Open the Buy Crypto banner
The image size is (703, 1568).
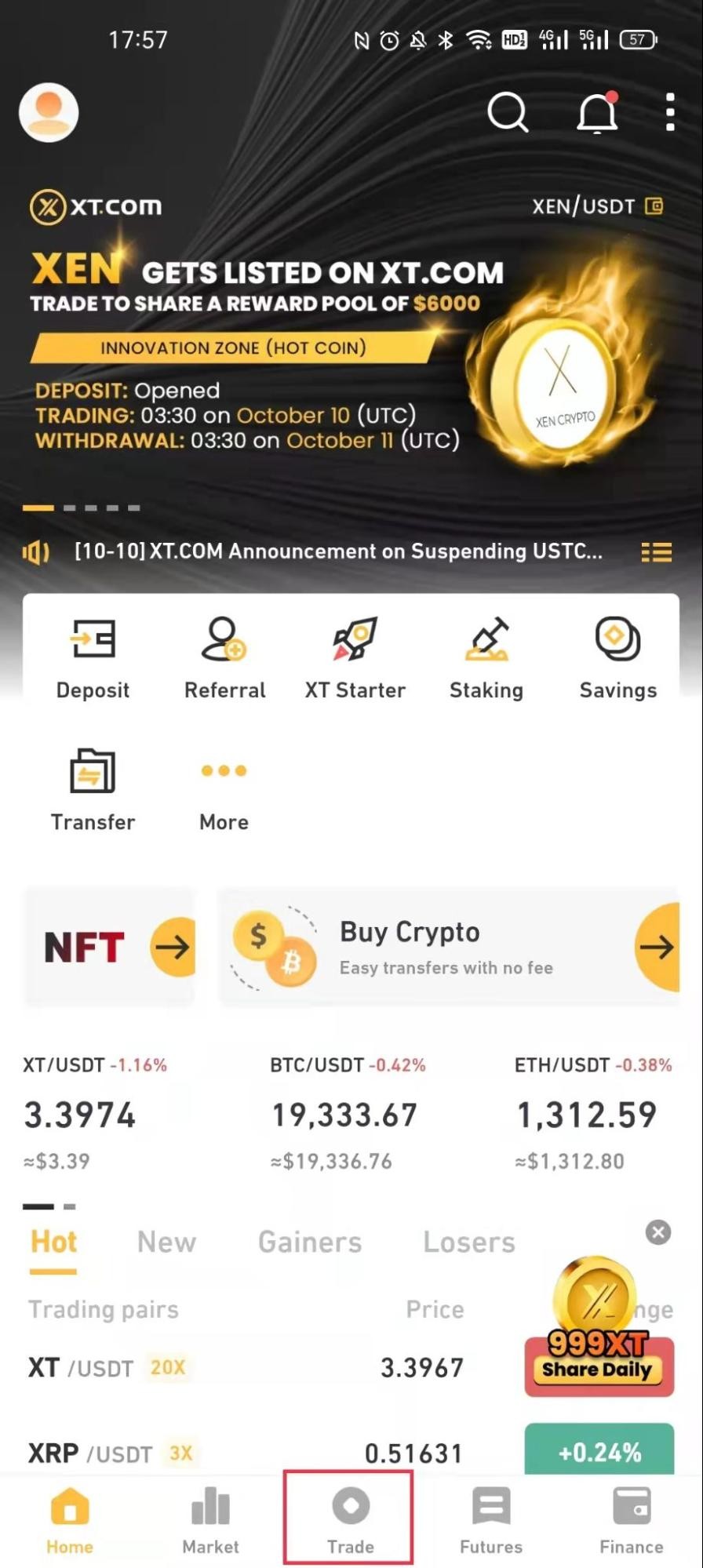447,947
